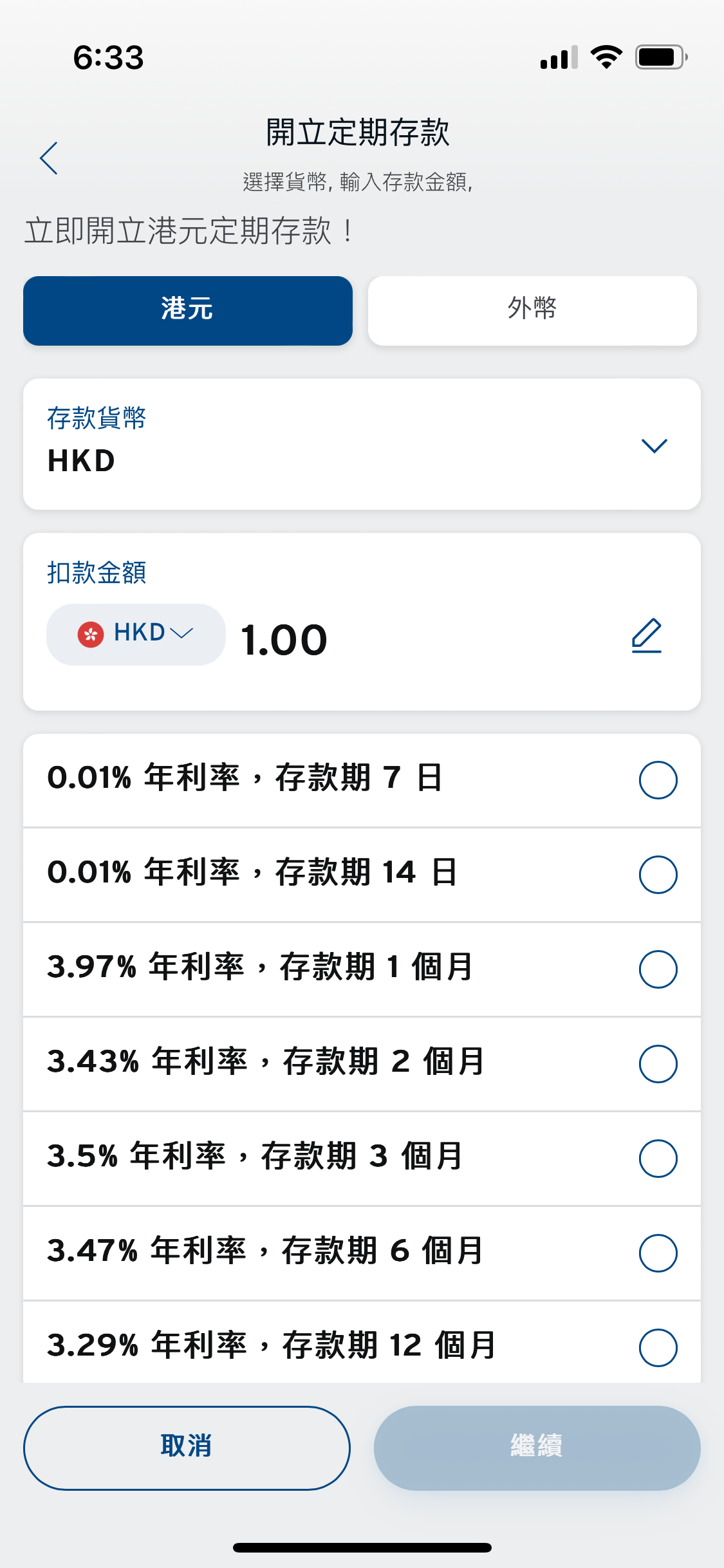The width and height of the screenshot is (724, 1568).
Task: Select the 港元 tab
Action: tap(188, 311)
